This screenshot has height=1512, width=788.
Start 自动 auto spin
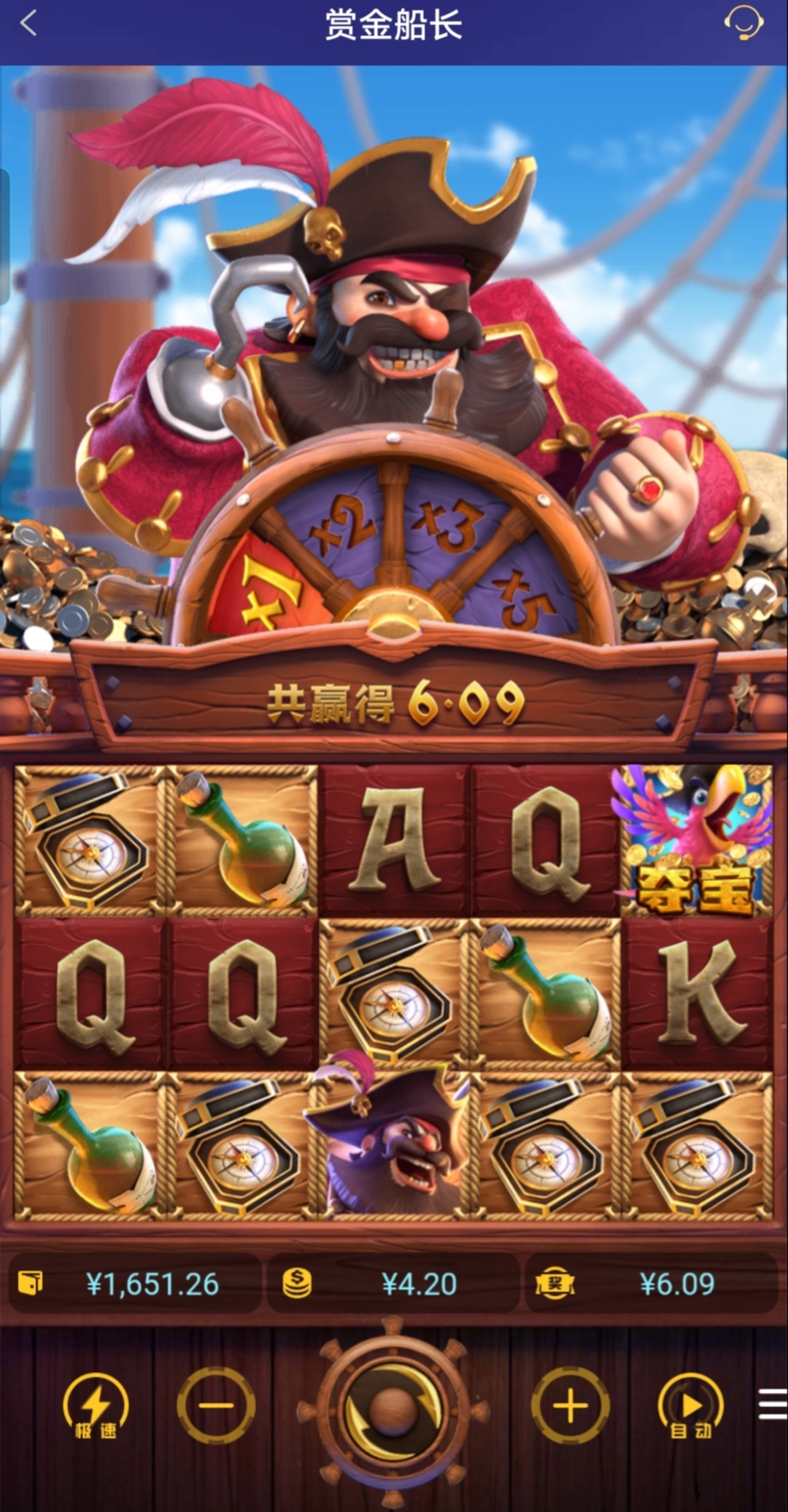point(690,1408)
